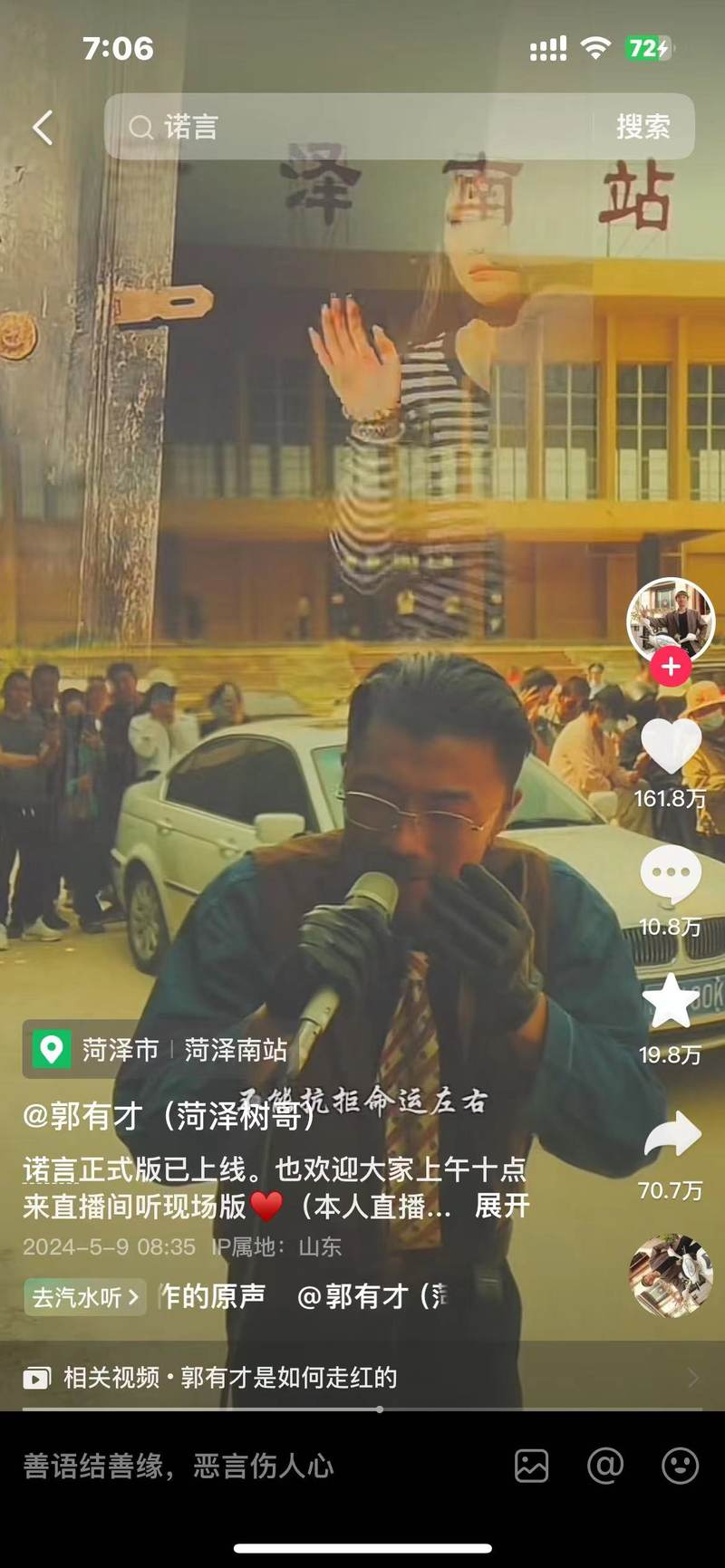The image size is (725, 1568).
Task: Share the video with the arrow icon
Action: (x=672, y=1135)
